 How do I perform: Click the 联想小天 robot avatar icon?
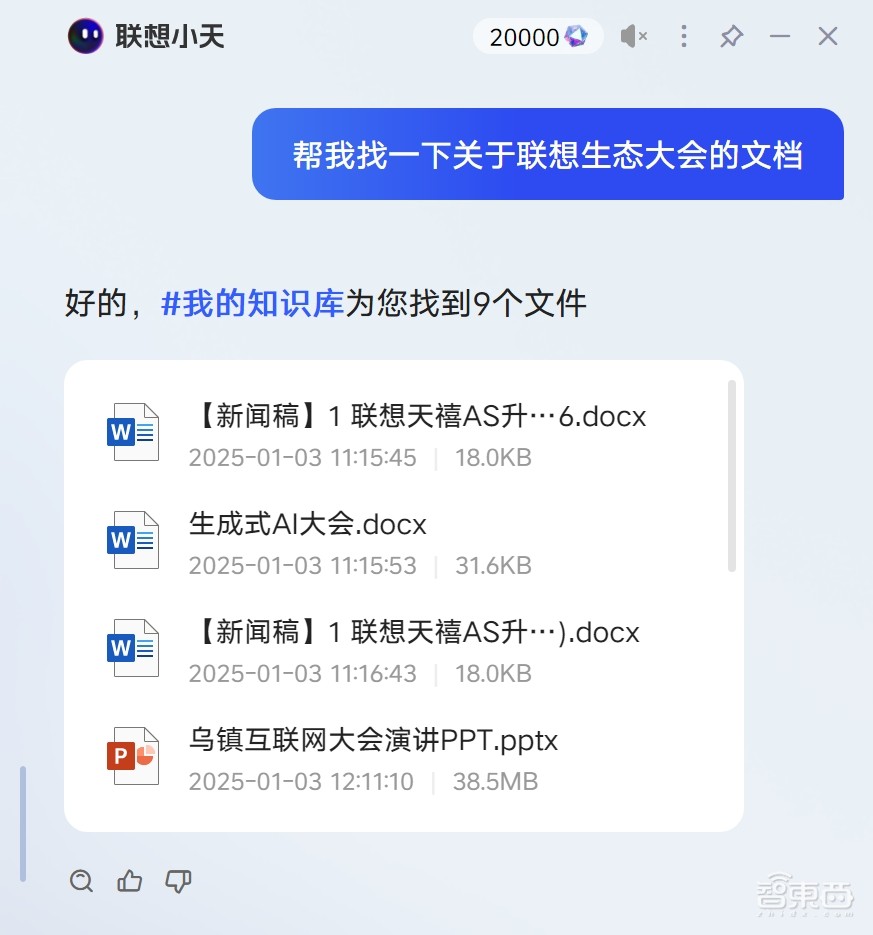[86, 36]
